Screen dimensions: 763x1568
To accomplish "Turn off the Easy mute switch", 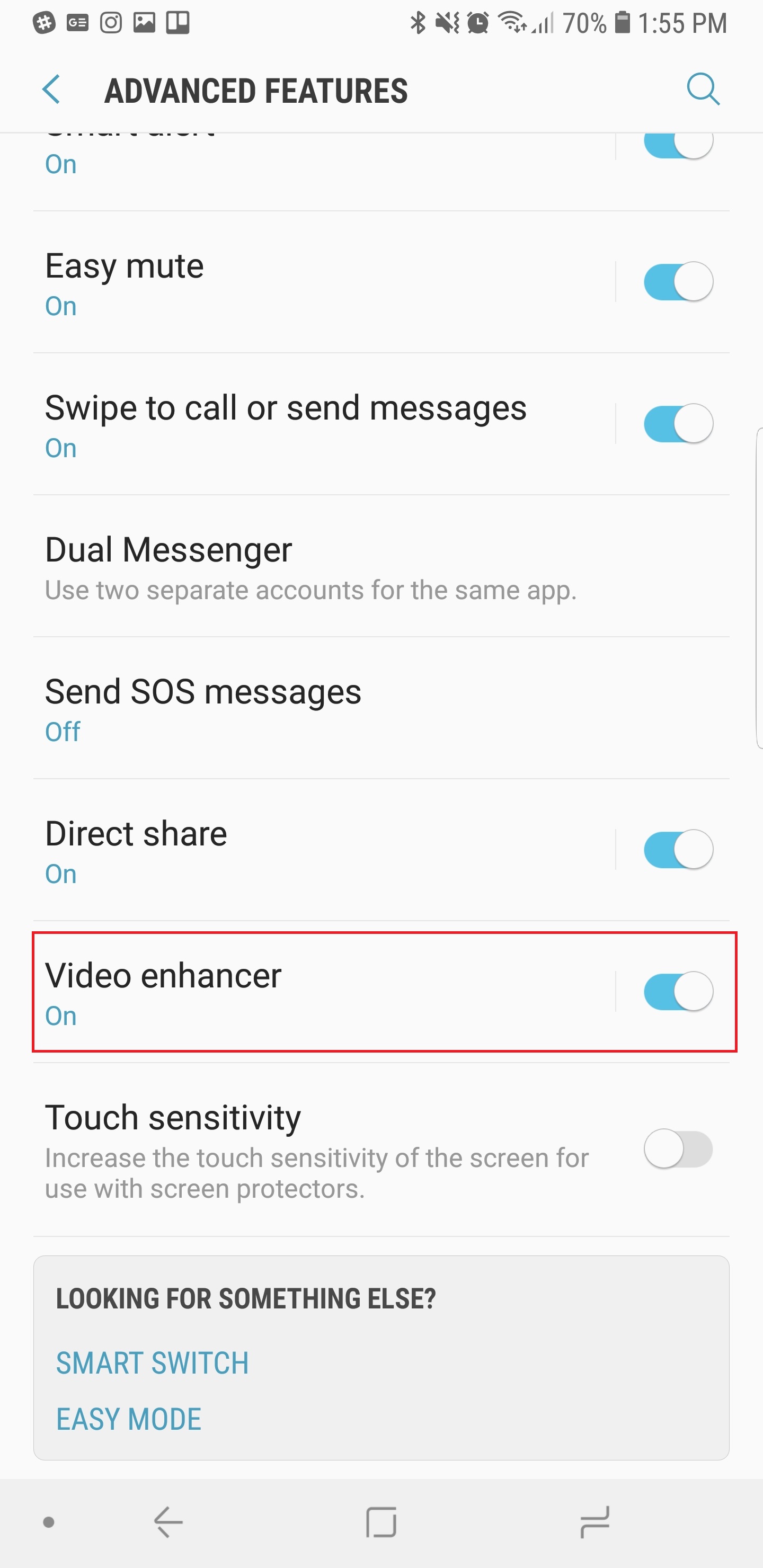I will pos(678,281).
